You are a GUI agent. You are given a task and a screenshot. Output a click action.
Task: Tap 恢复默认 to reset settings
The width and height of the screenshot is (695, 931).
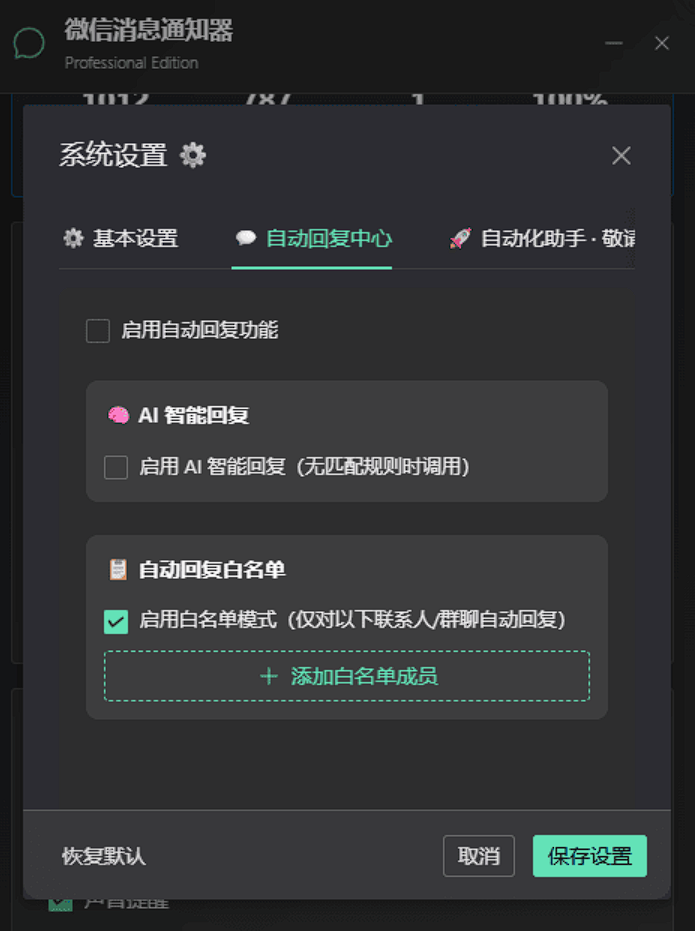click(x=104, y=857)
